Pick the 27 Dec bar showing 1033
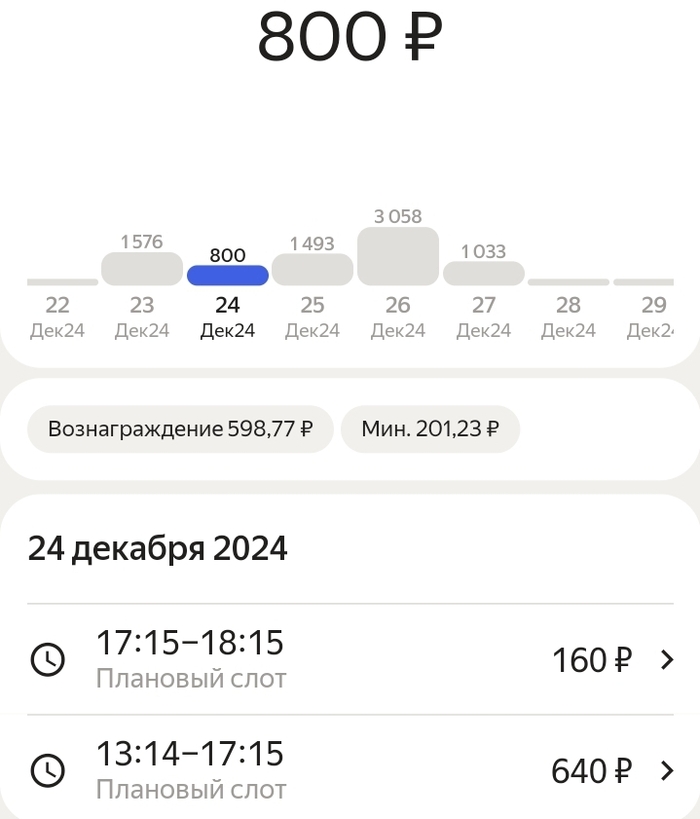The height and width of the screenshot is (819, 700). pyautogui.click(x=483, y=273)
